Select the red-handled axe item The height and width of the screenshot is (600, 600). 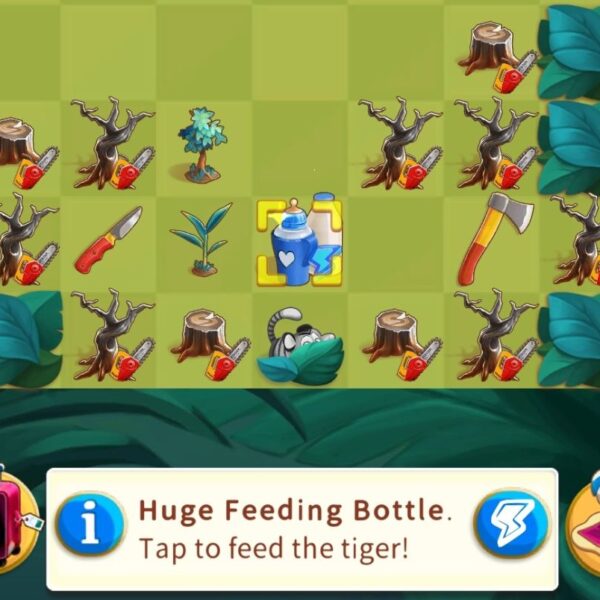(494, 240)
